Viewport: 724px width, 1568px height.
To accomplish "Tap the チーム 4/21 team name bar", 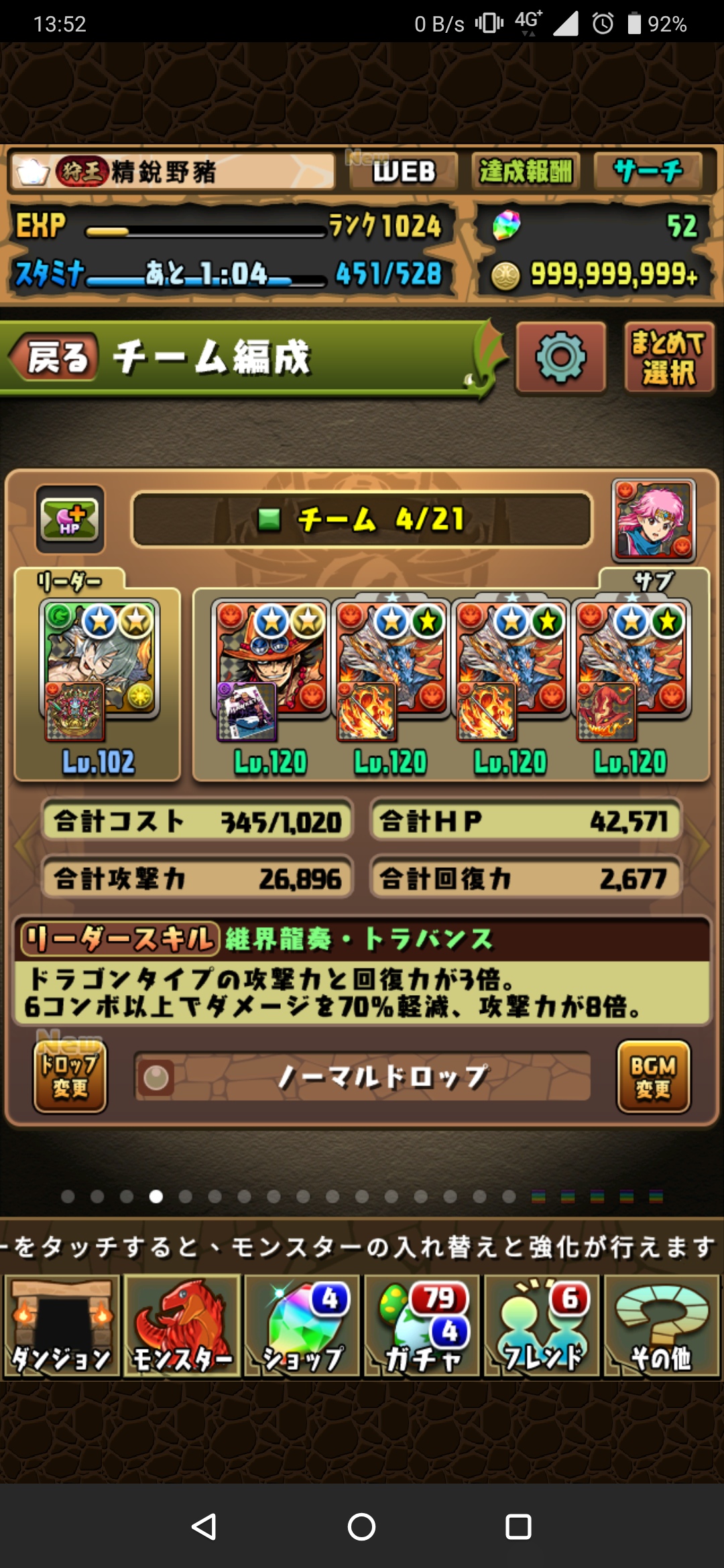I will click(x=362, y=519).
